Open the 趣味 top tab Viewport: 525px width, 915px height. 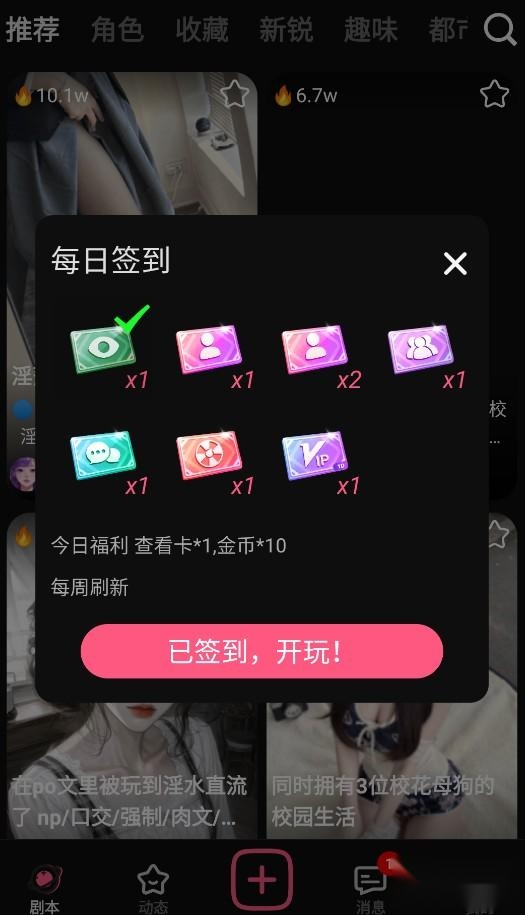click(x=371, y=30)
